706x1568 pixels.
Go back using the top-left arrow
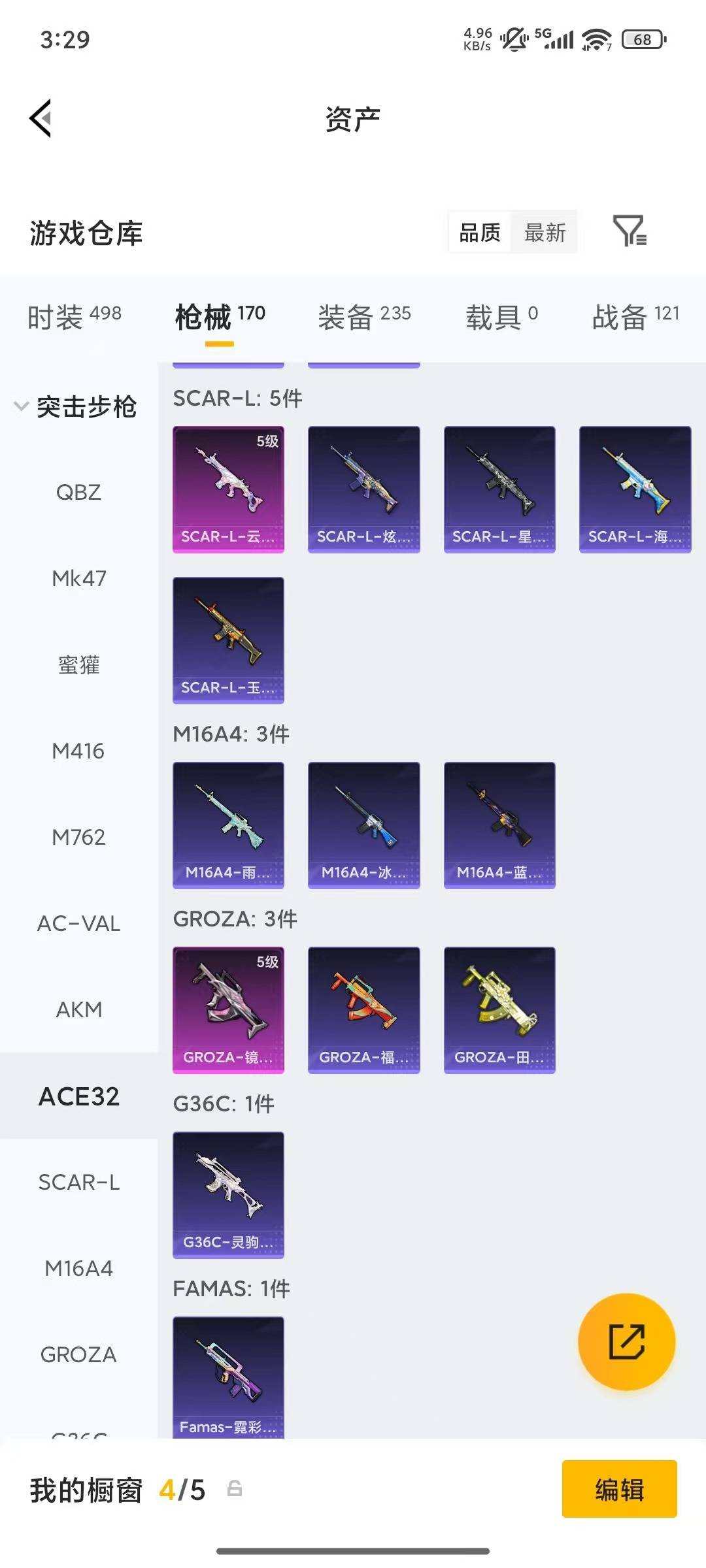(41, 119)
